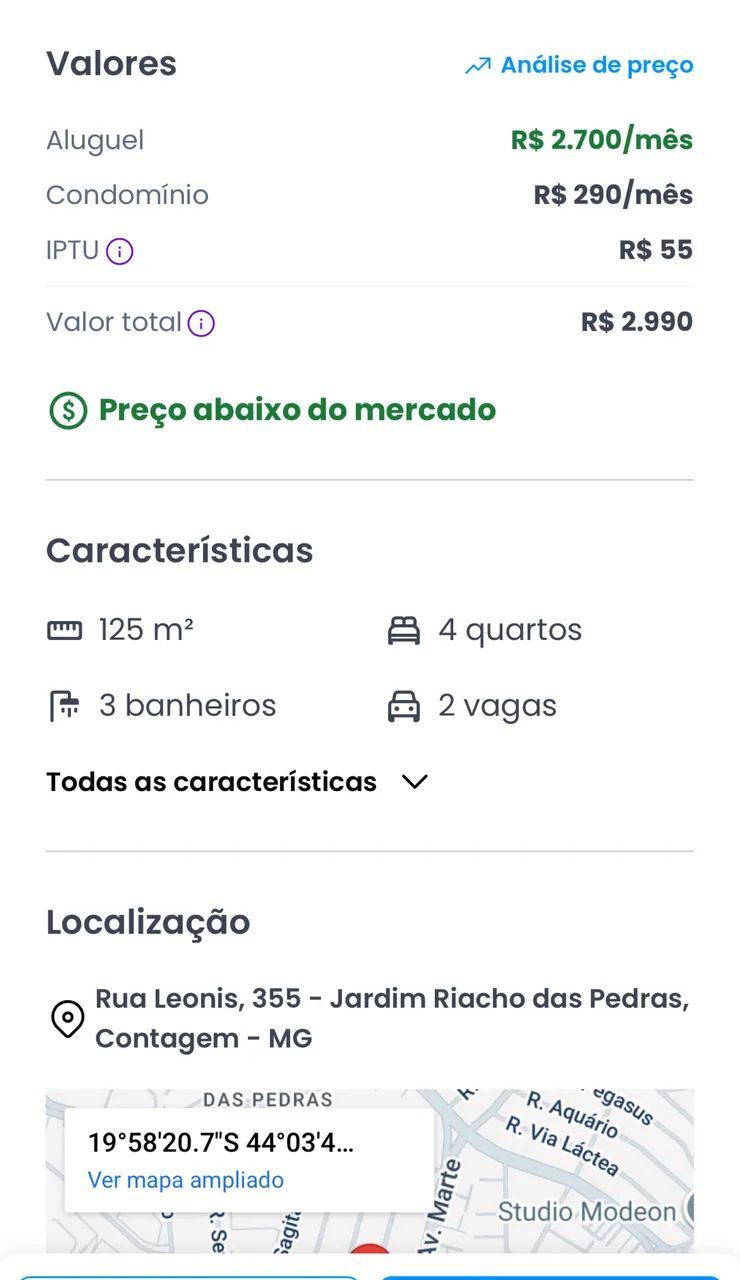The width and height of the screenshot is (740, 1280).
Task: Click the info icon beside Valor total
Action: pyautogui.click(x=202, y=322)
